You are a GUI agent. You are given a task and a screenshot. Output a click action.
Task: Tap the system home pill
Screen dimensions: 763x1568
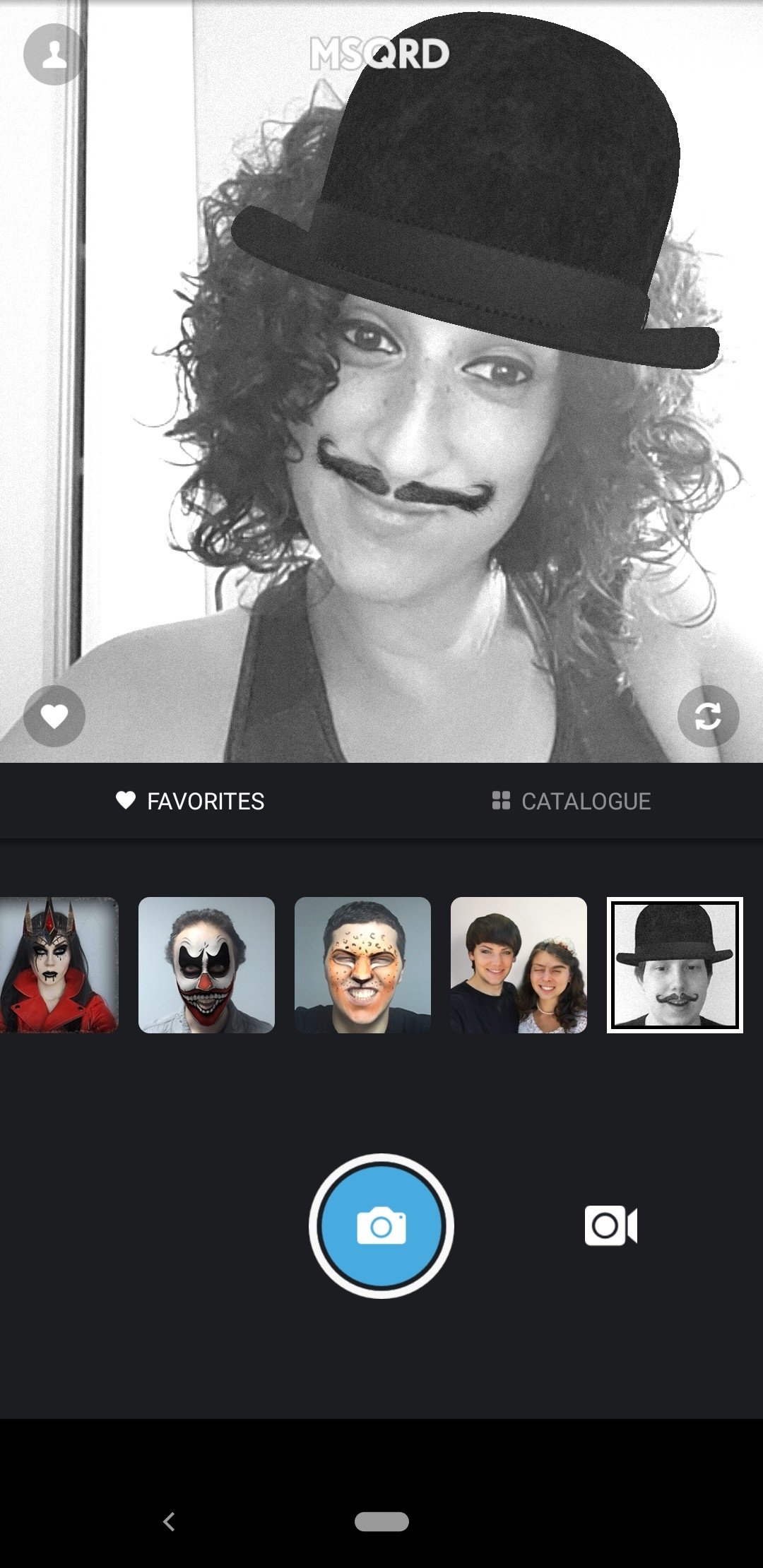pyautogui.click(x=381, y=1521)
